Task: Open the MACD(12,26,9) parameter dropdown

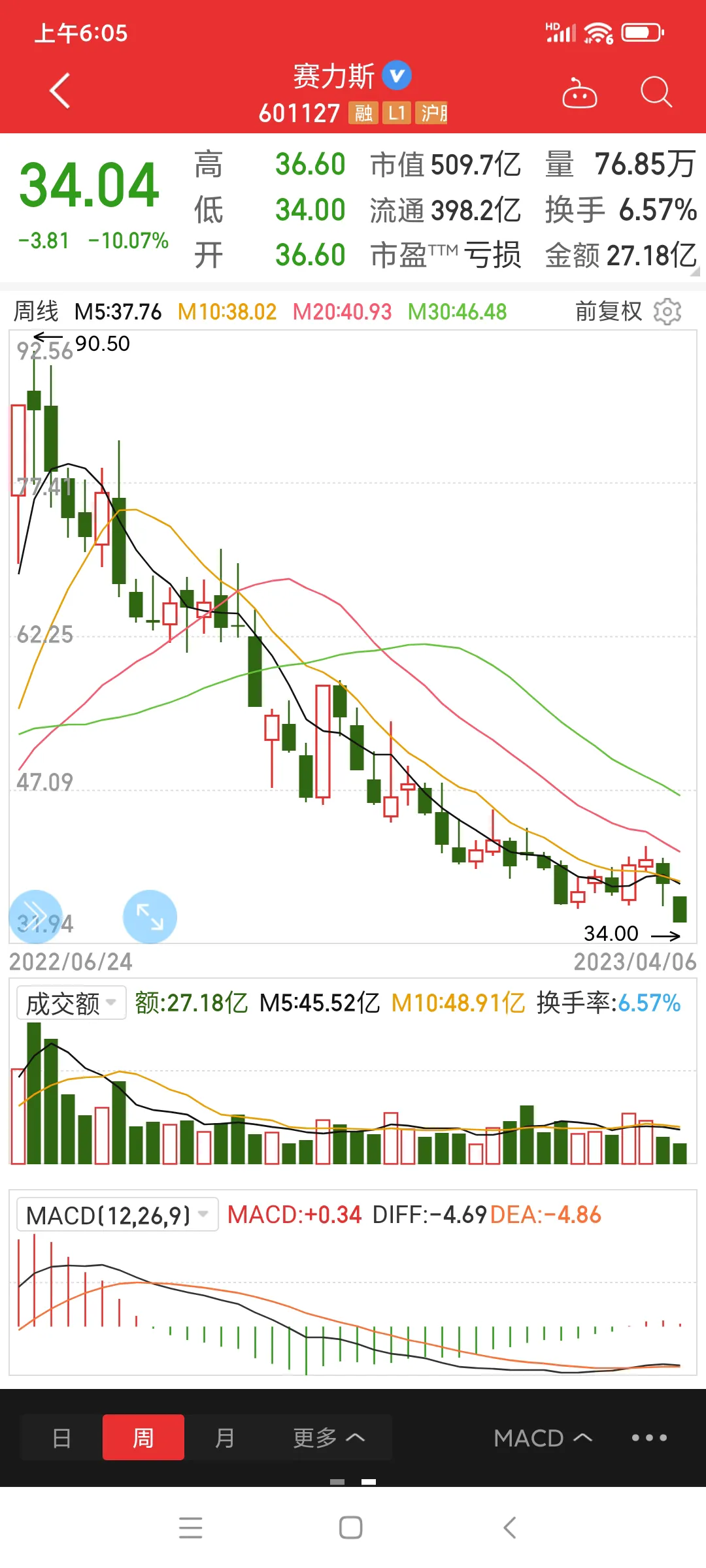Action: point(117,1215)
